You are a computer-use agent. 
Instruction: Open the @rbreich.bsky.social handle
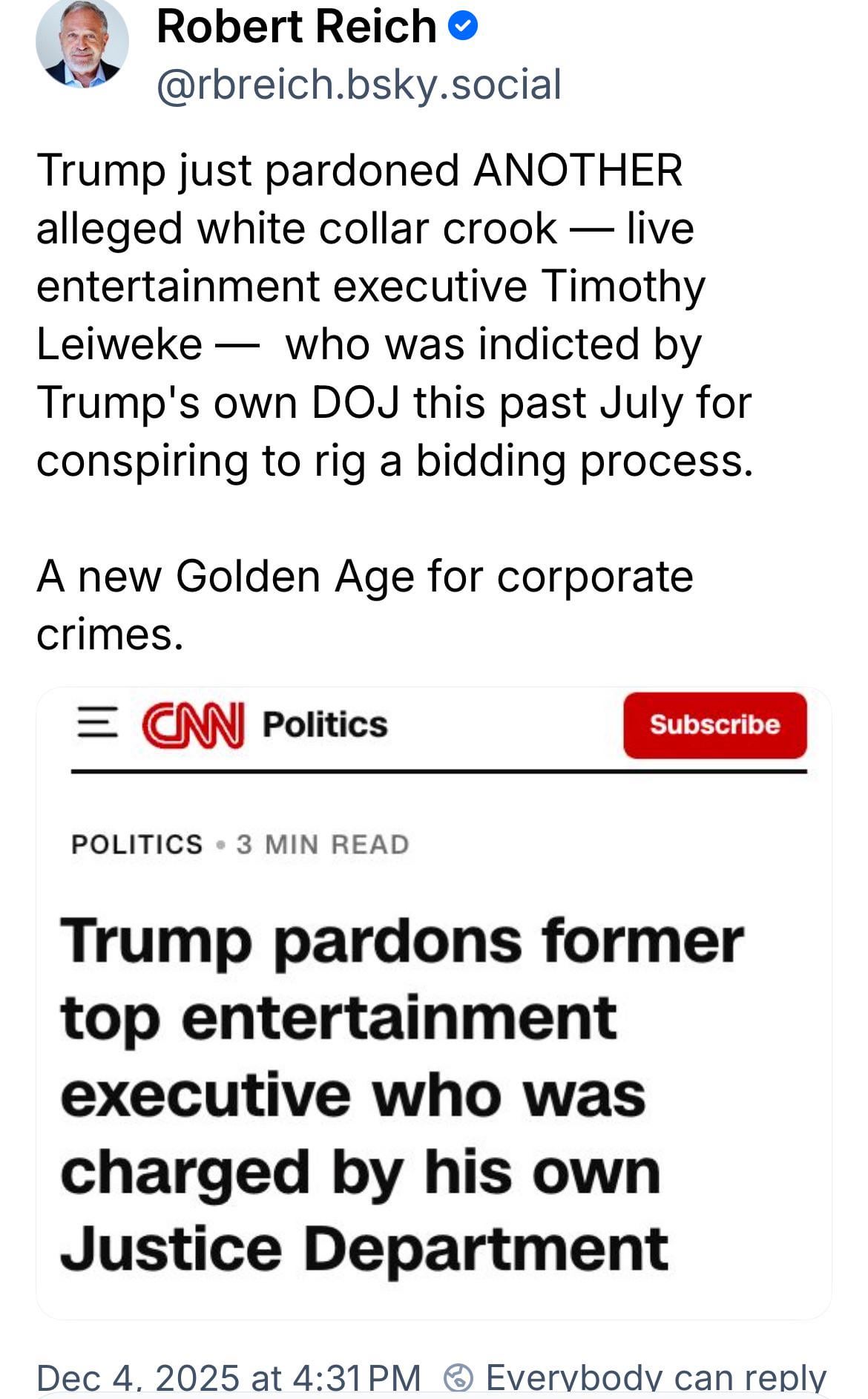coord(358,85)
